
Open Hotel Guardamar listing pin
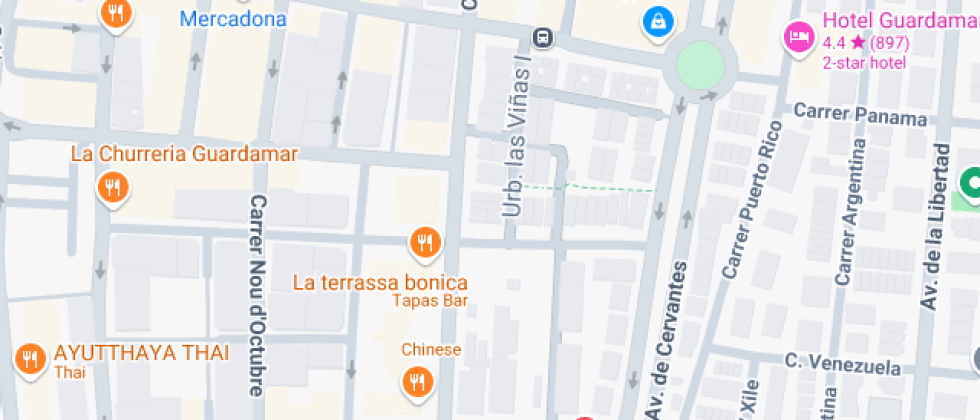798,37
